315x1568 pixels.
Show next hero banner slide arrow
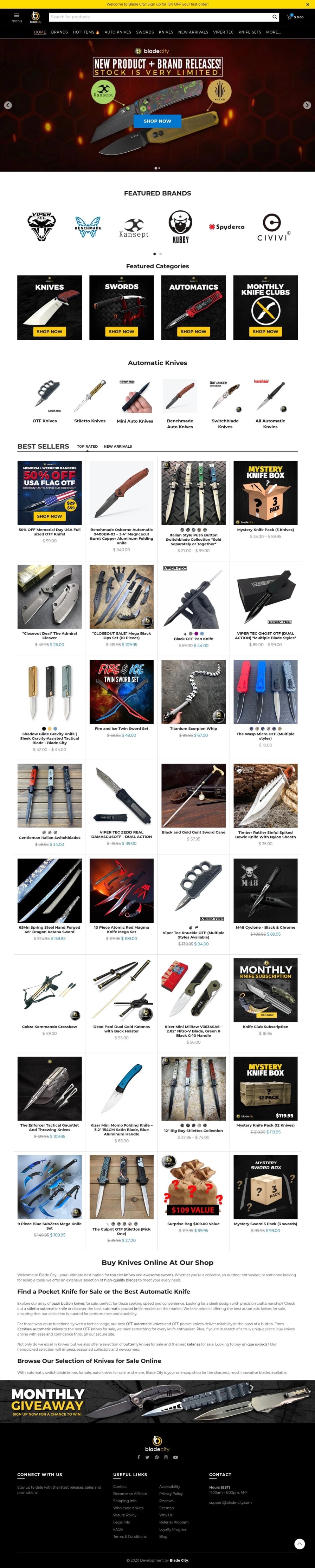pos(307,105)
